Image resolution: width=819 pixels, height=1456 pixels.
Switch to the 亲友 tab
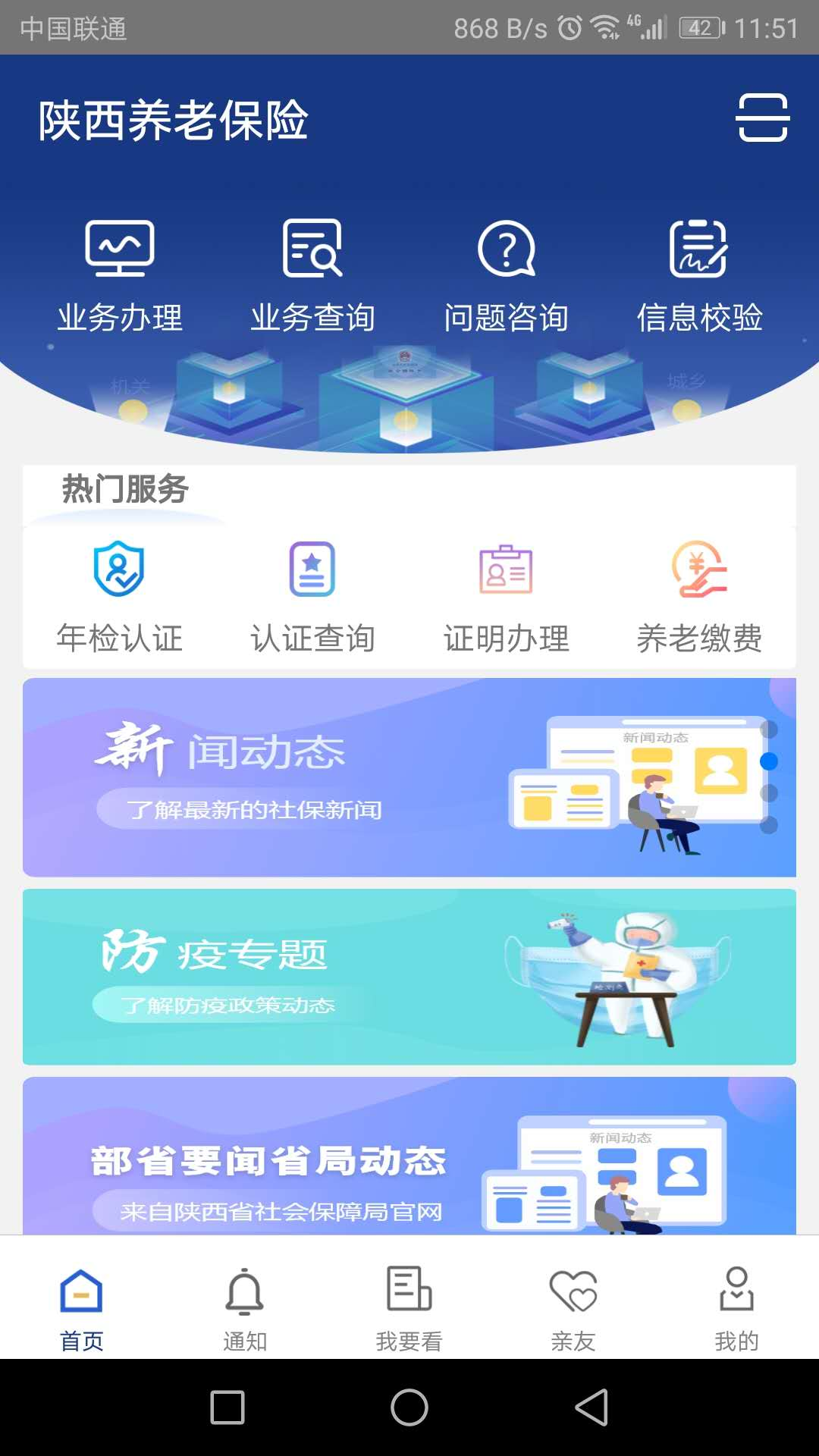click(x=573, y=1308)
